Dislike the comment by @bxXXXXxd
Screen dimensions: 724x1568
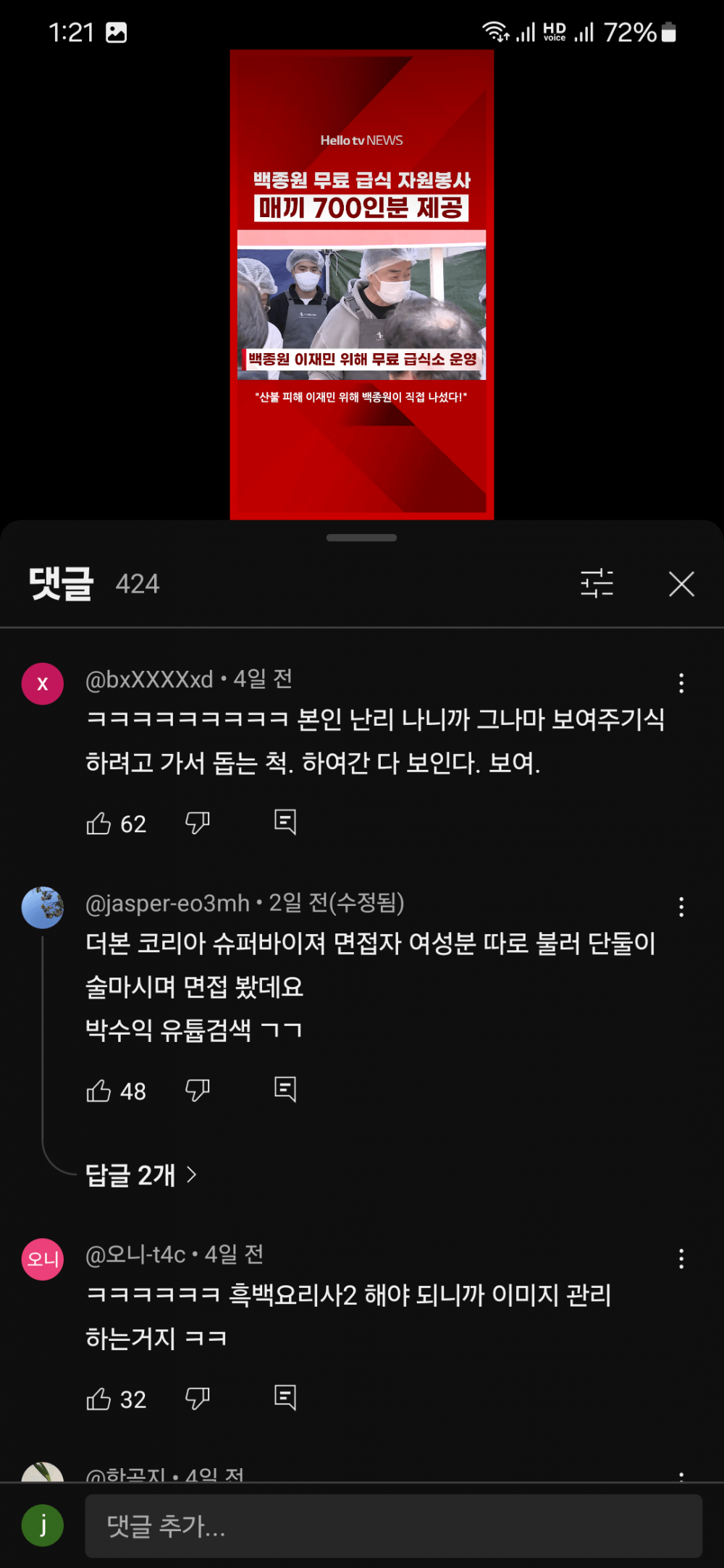click(x=197, y=823)
